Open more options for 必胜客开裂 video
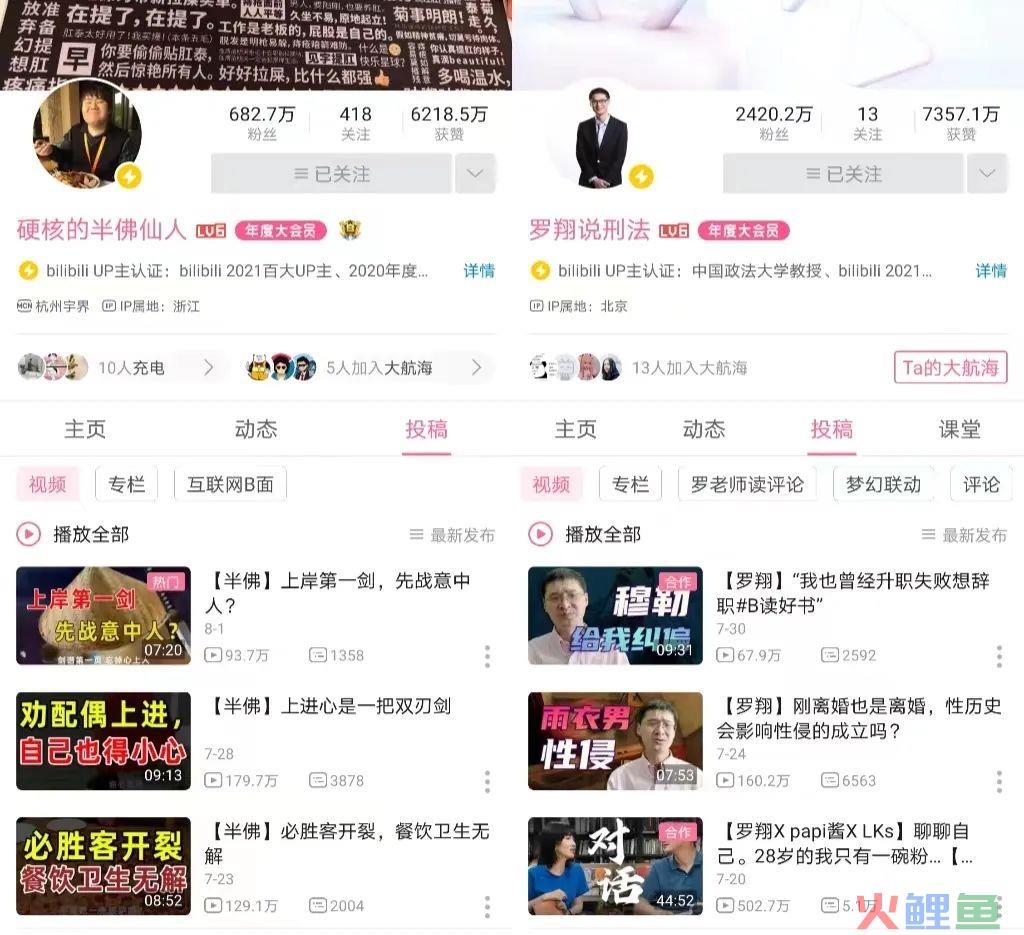Image resolution: width=1024 pixels, height=935 pixels. pos(487,907)
